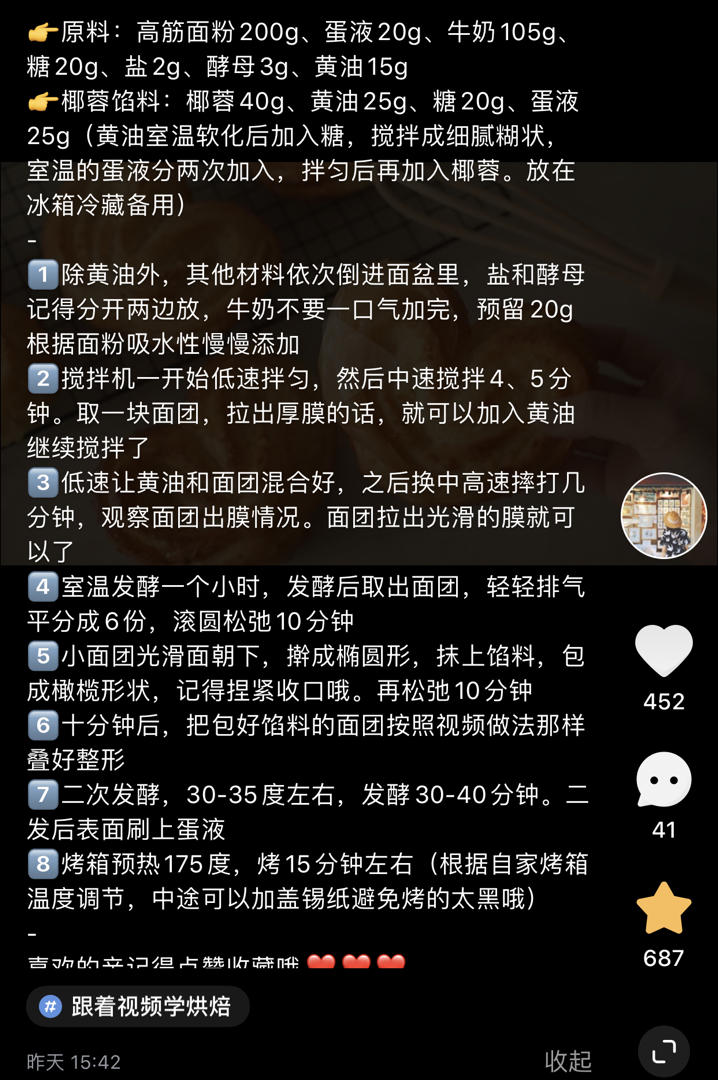Collapse the description with 收起
Screen dimensions: 718x1080
[x=568, y=1061]
